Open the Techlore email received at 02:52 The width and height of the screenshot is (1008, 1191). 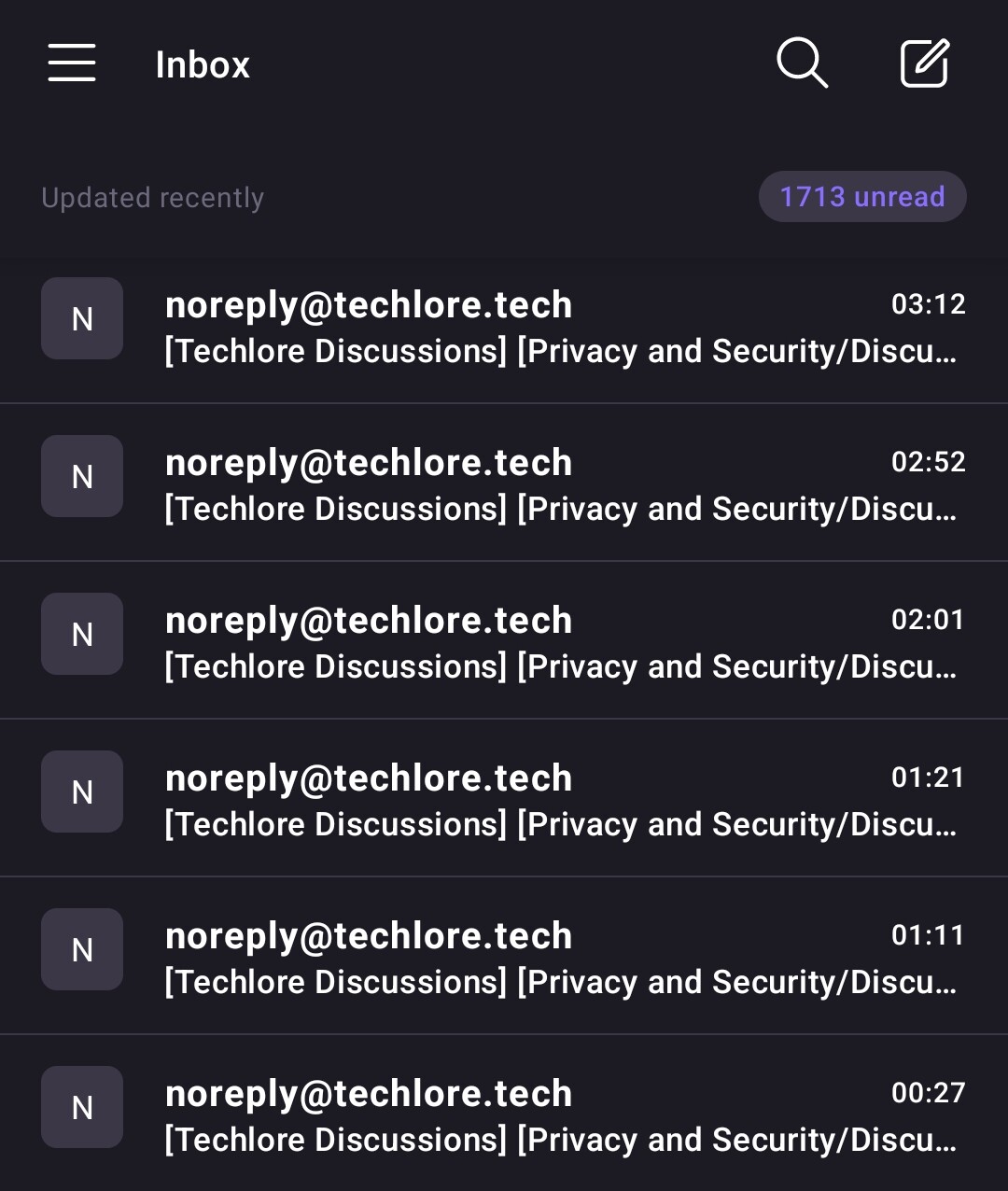point(560,485)
